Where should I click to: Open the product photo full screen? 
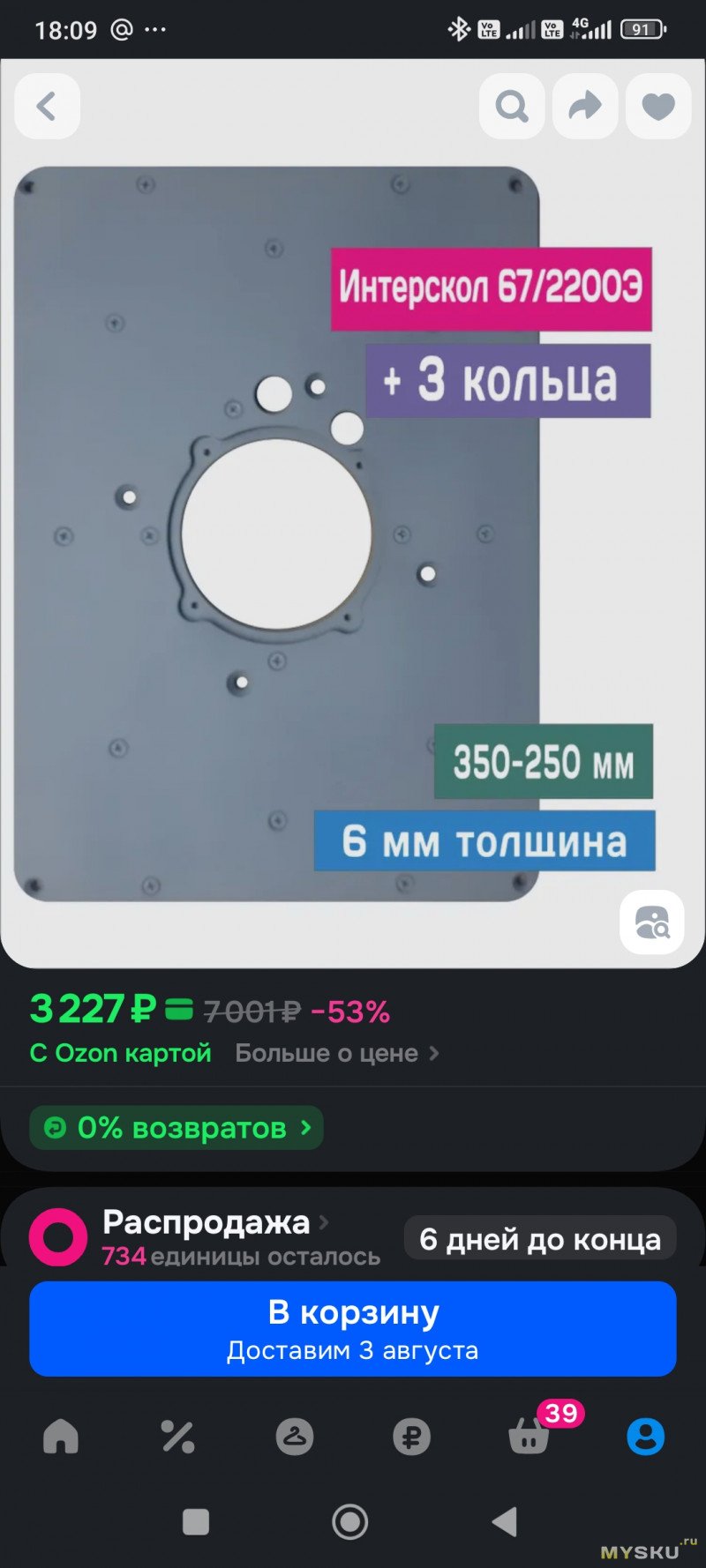coord(276,534)
